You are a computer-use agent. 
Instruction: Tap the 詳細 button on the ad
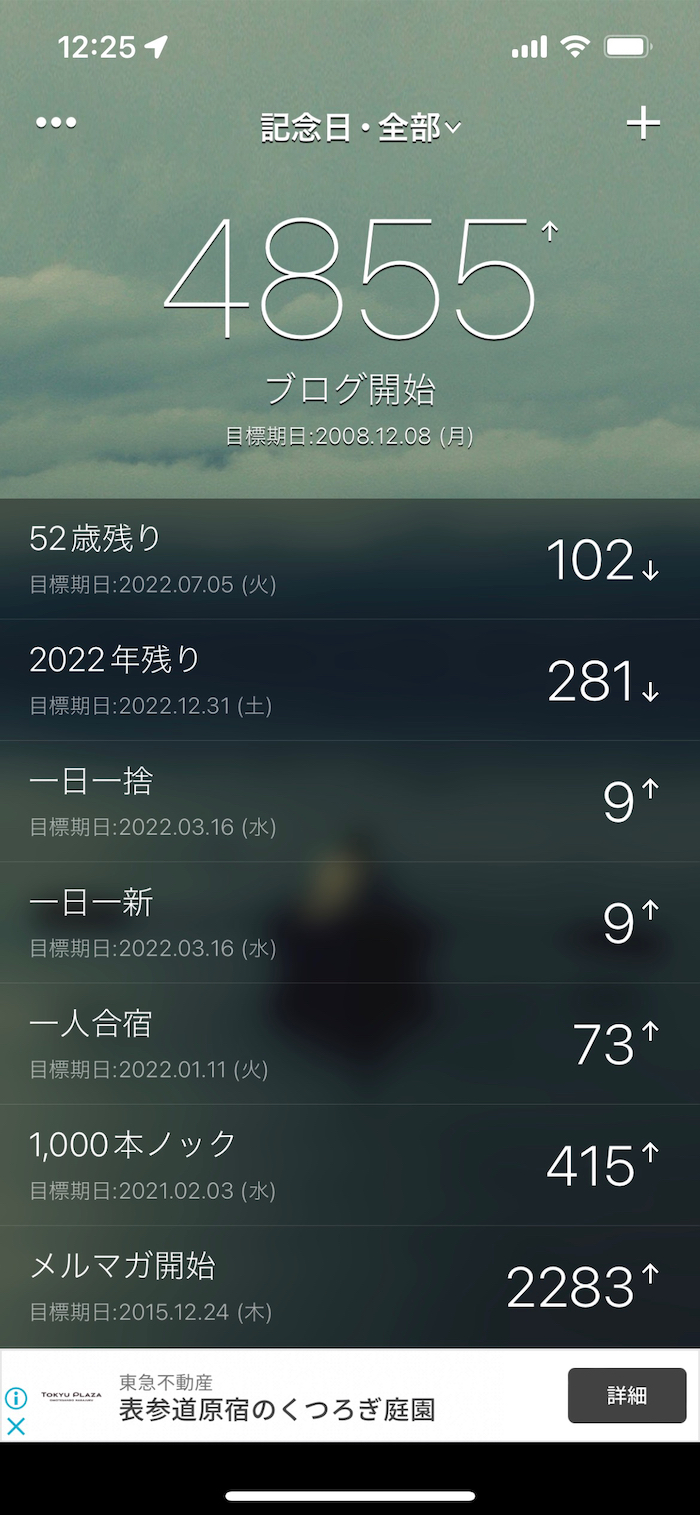627,1396
